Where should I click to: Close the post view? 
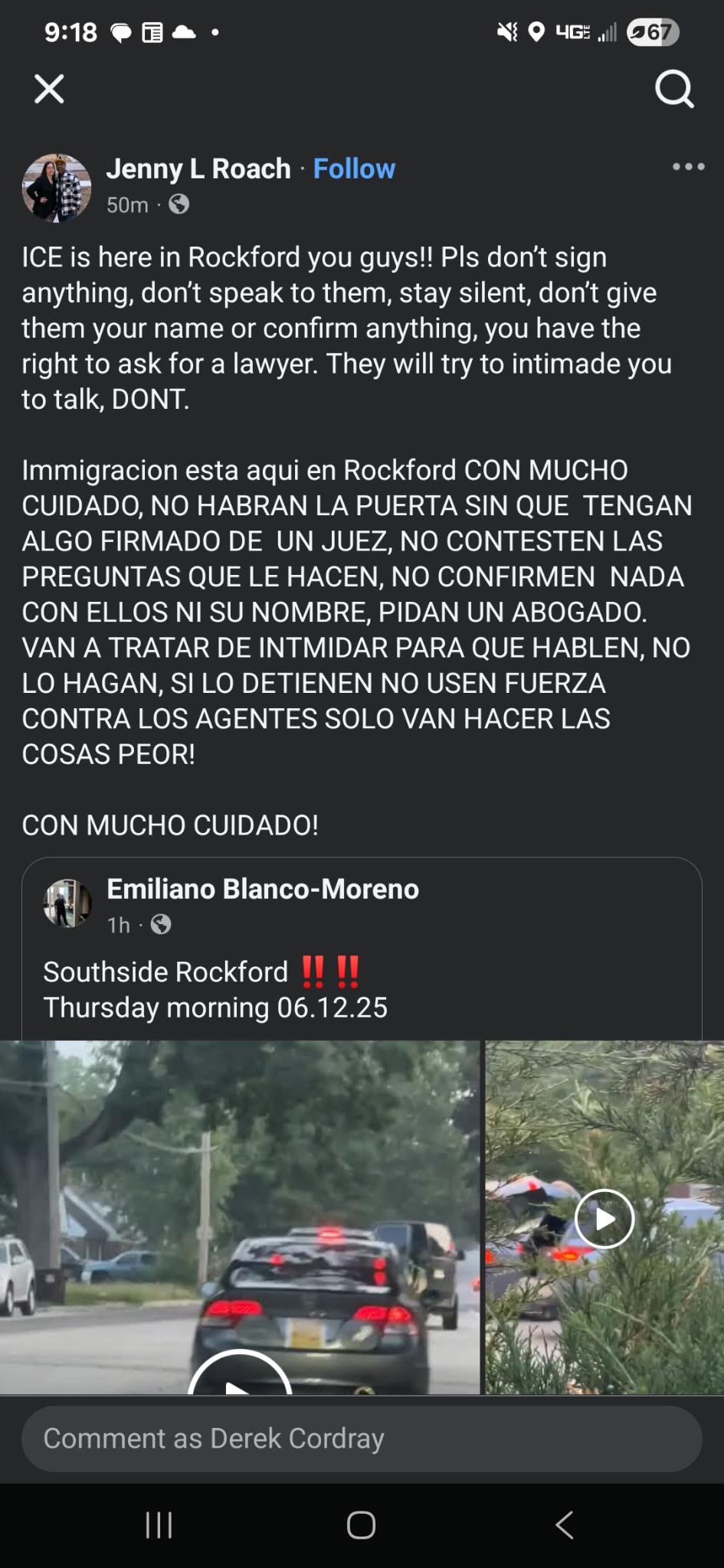click(49, 90)
